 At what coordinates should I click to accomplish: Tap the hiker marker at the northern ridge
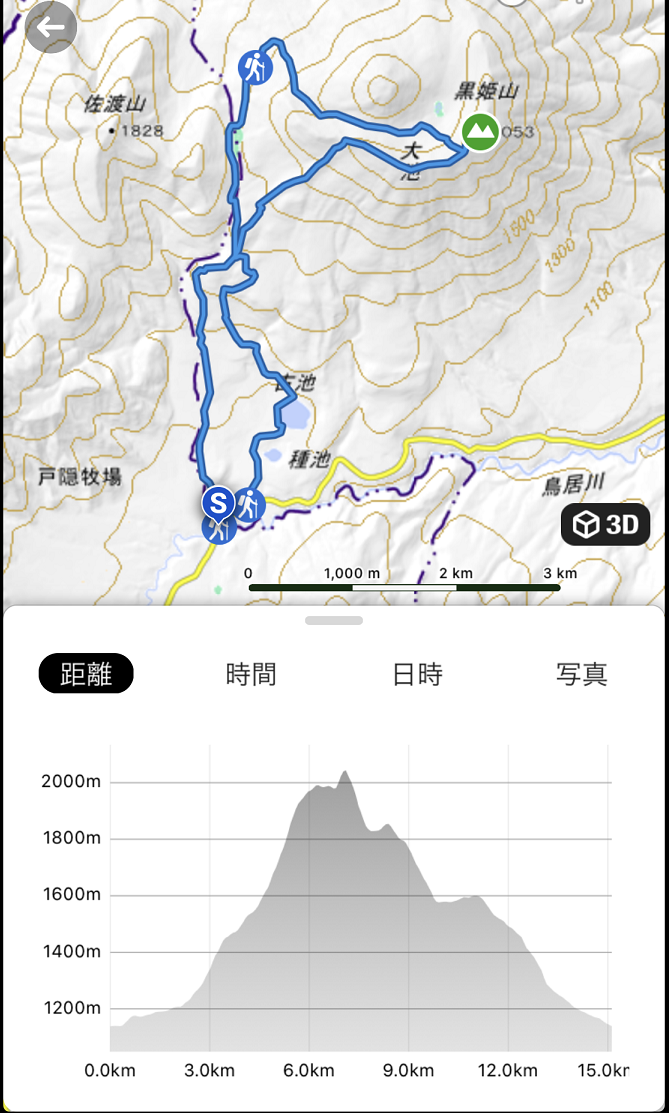point(256,68)
